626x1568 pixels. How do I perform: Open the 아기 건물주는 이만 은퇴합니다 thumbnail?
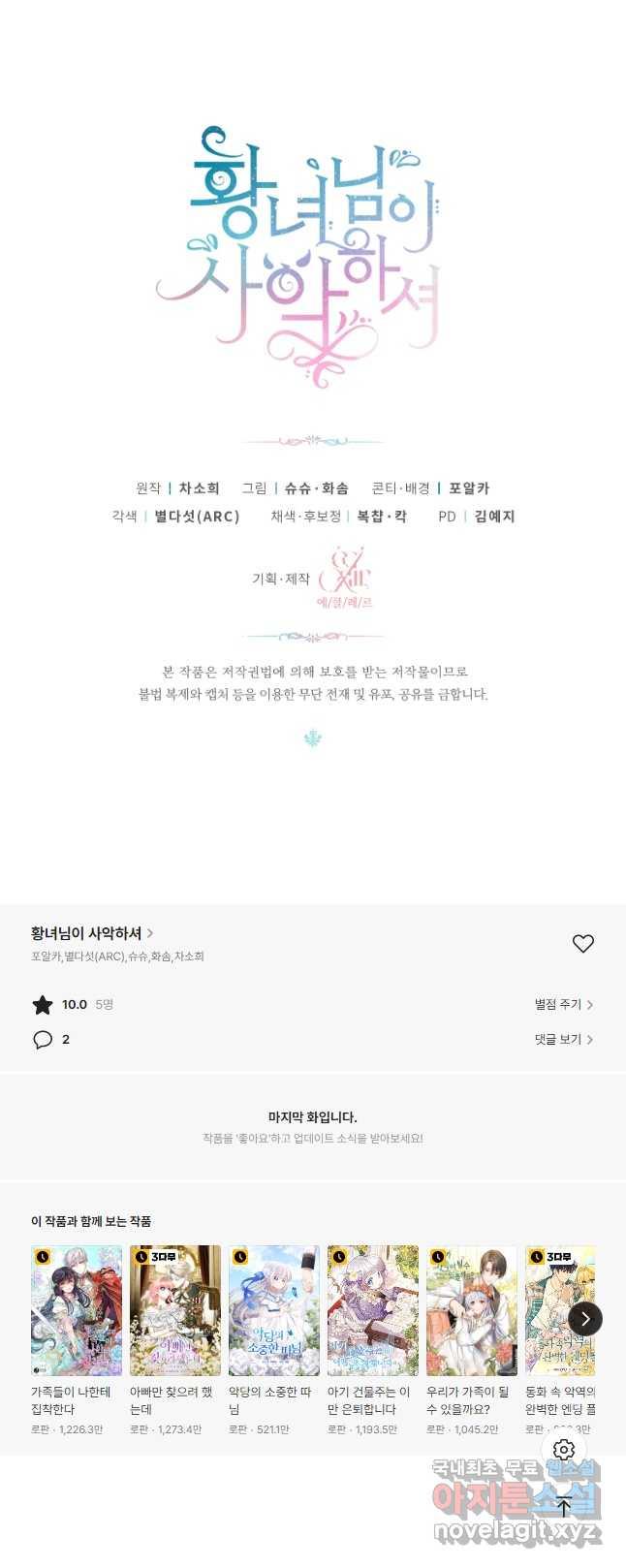(x=373, y=1310)
